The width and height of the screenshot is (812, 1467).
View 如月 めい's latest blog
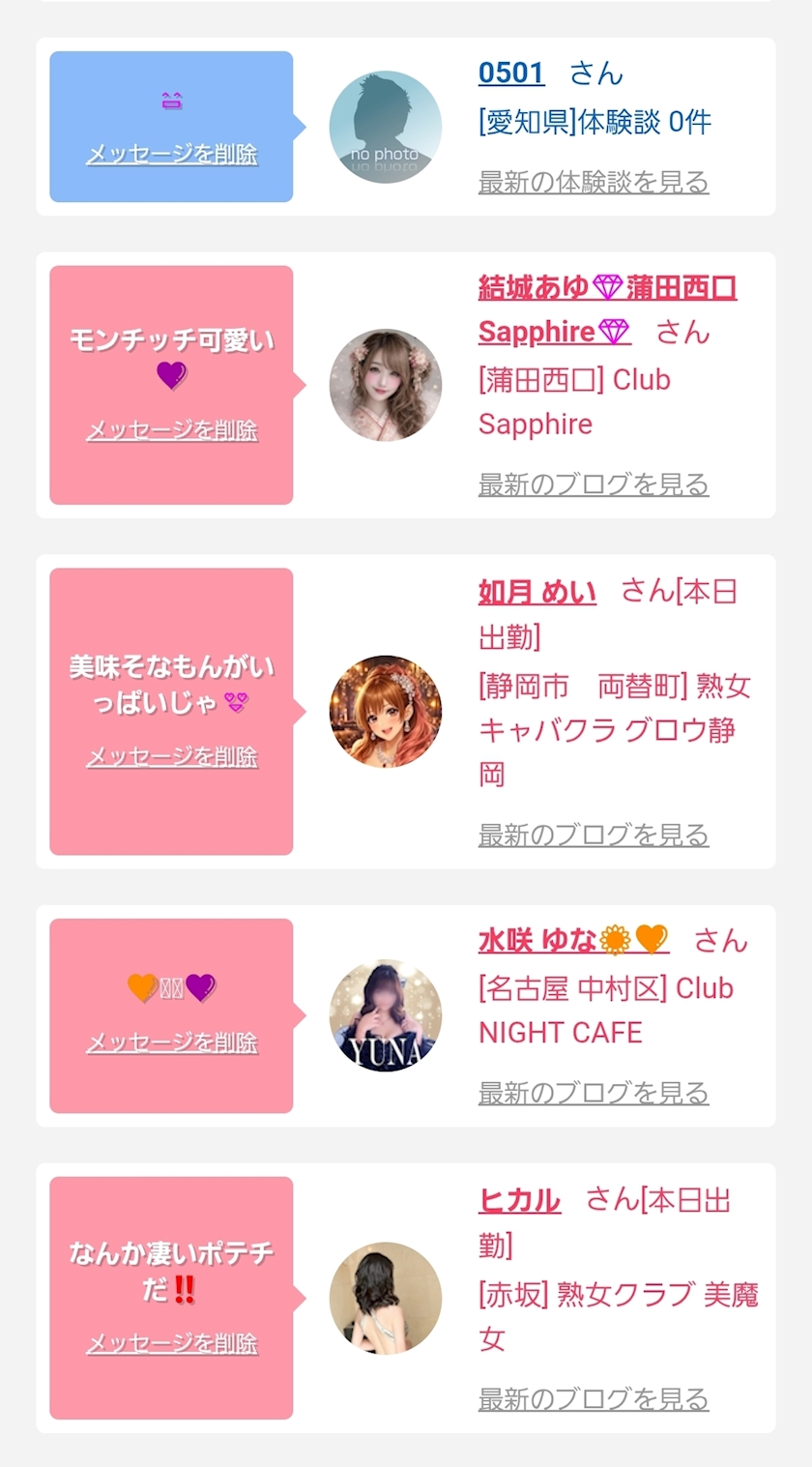click(594, 834)
